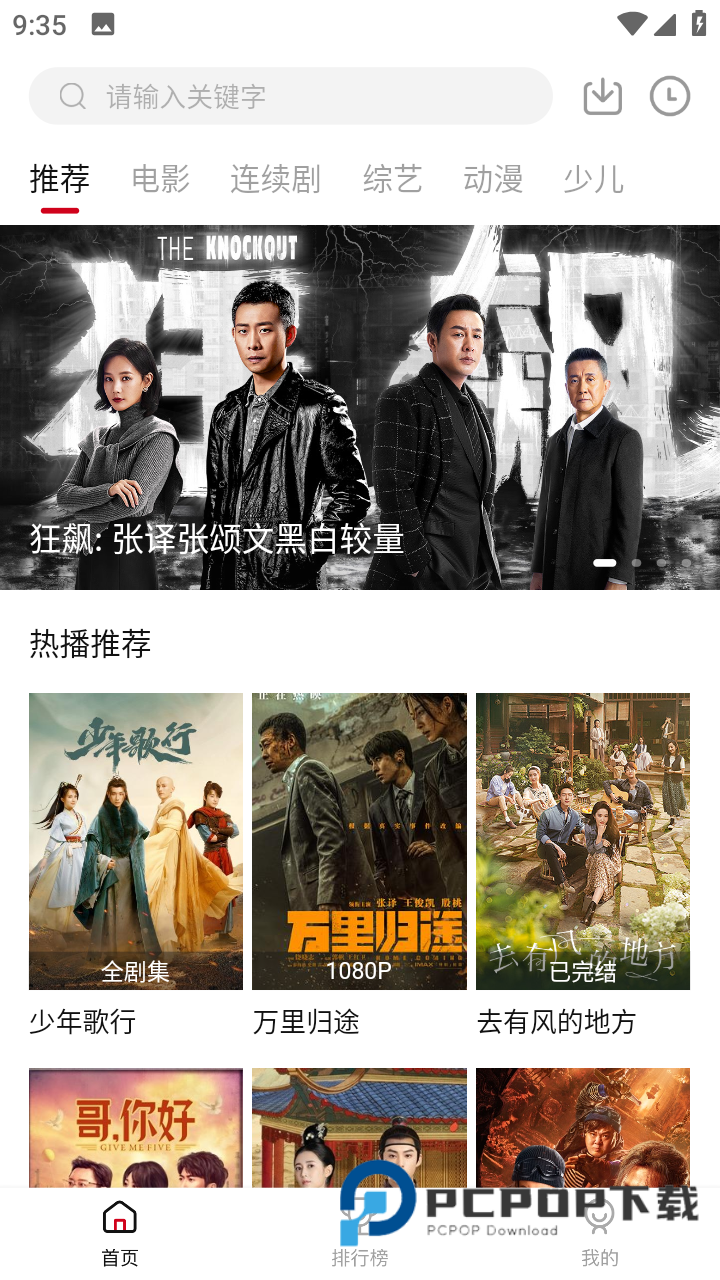This screenshot has height=1280, width=720.
Task: Open the watch history clock icon
Action: click(669, 96)
